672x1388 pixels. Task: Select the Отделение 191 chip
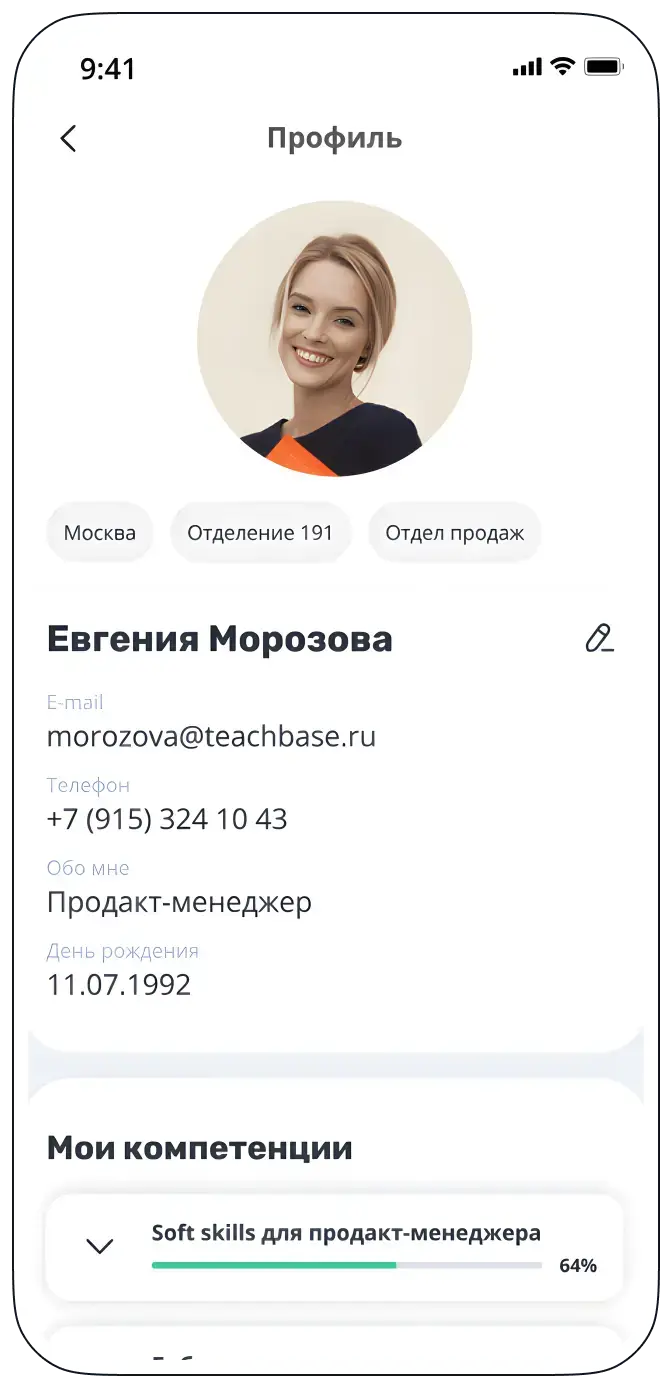(x=260, y=532)
